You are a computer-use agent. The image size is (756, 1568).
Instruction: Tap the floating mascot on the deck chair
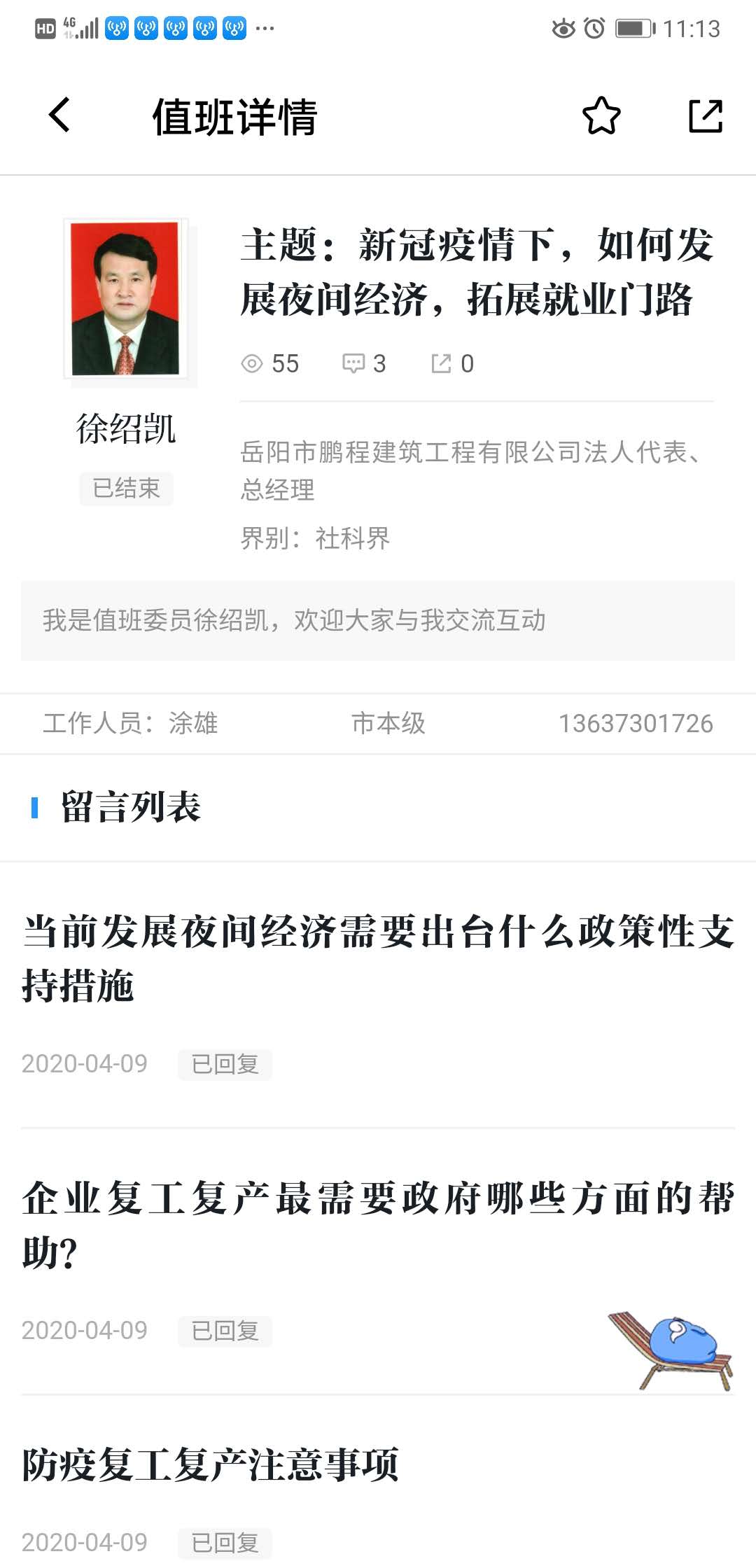click(x=672, y=1348)
